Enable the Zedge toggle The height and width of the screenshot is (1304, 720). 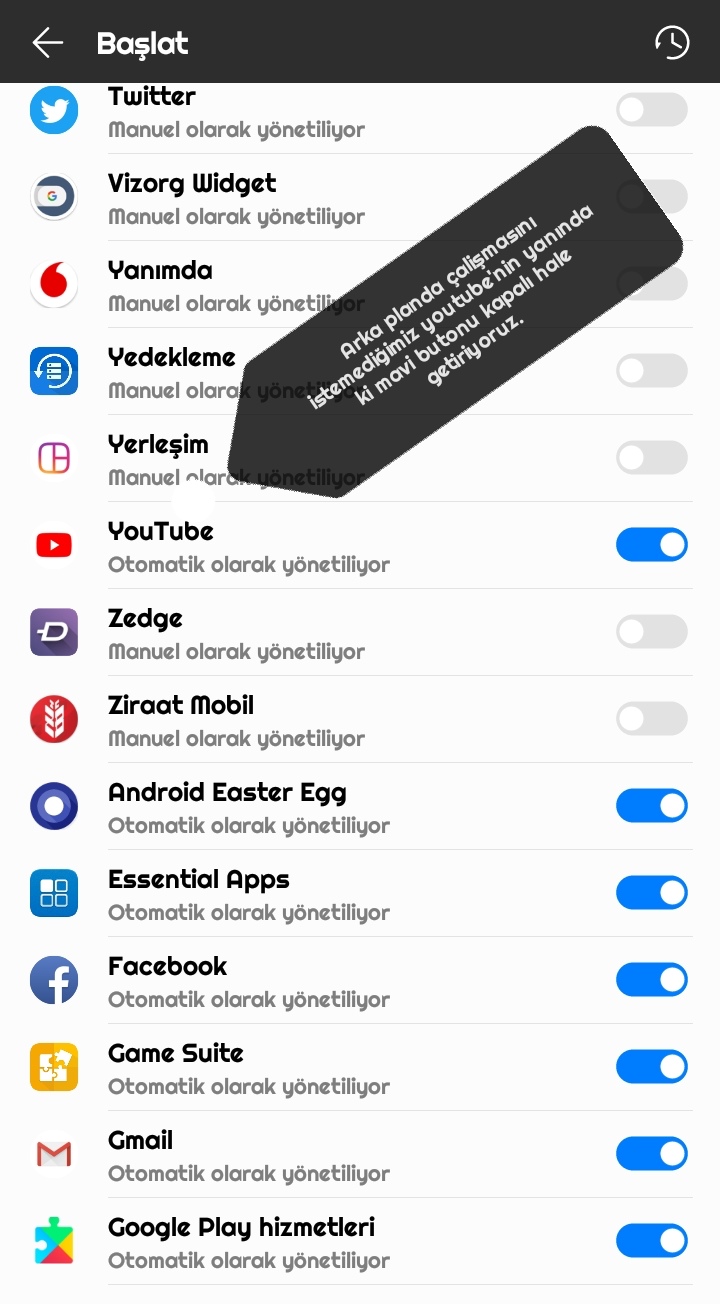(651, 632)
